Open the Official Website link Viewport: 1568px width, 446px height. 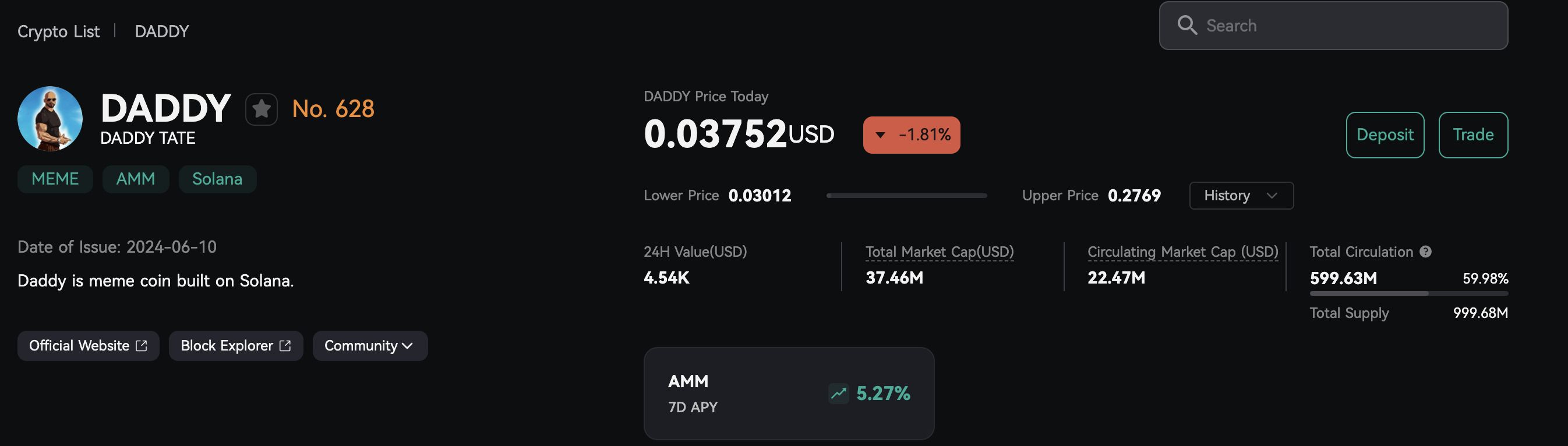point(87,346)
